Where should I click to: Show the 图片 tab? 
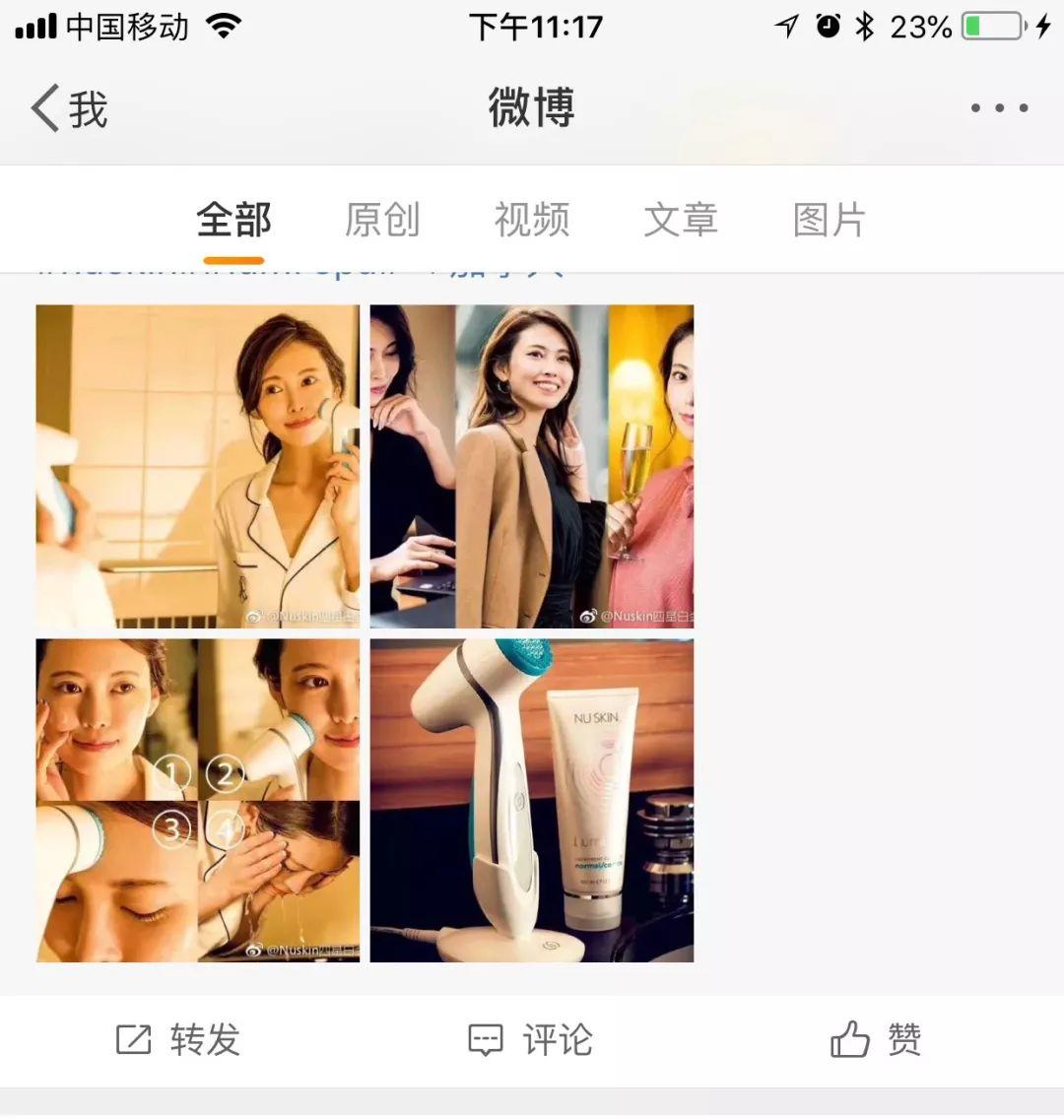pos(830,220)
